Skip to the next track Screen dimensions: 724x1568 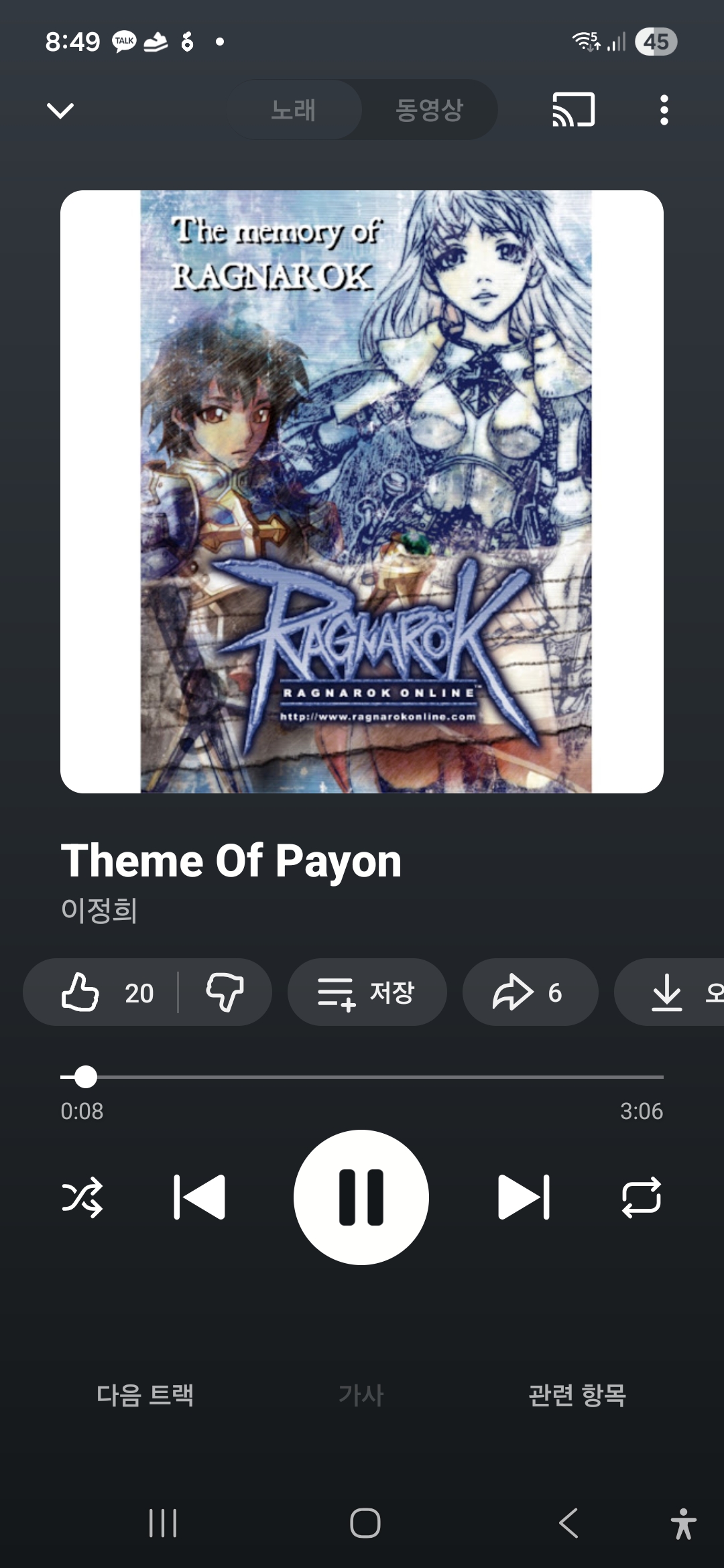(524, 1197)
